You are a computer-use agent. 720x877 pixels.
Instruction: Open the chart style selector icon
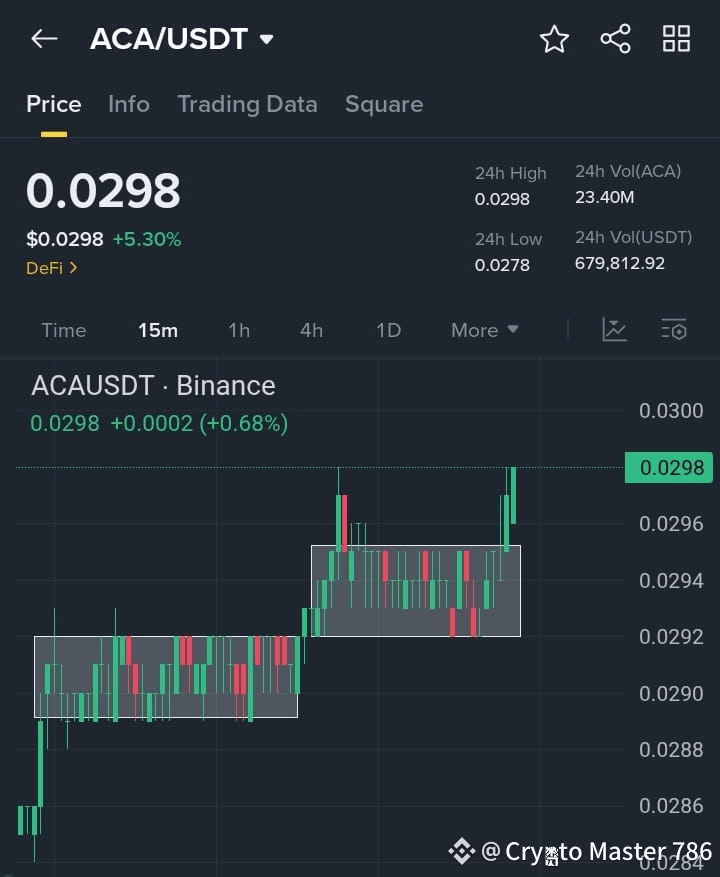point(614,330)
